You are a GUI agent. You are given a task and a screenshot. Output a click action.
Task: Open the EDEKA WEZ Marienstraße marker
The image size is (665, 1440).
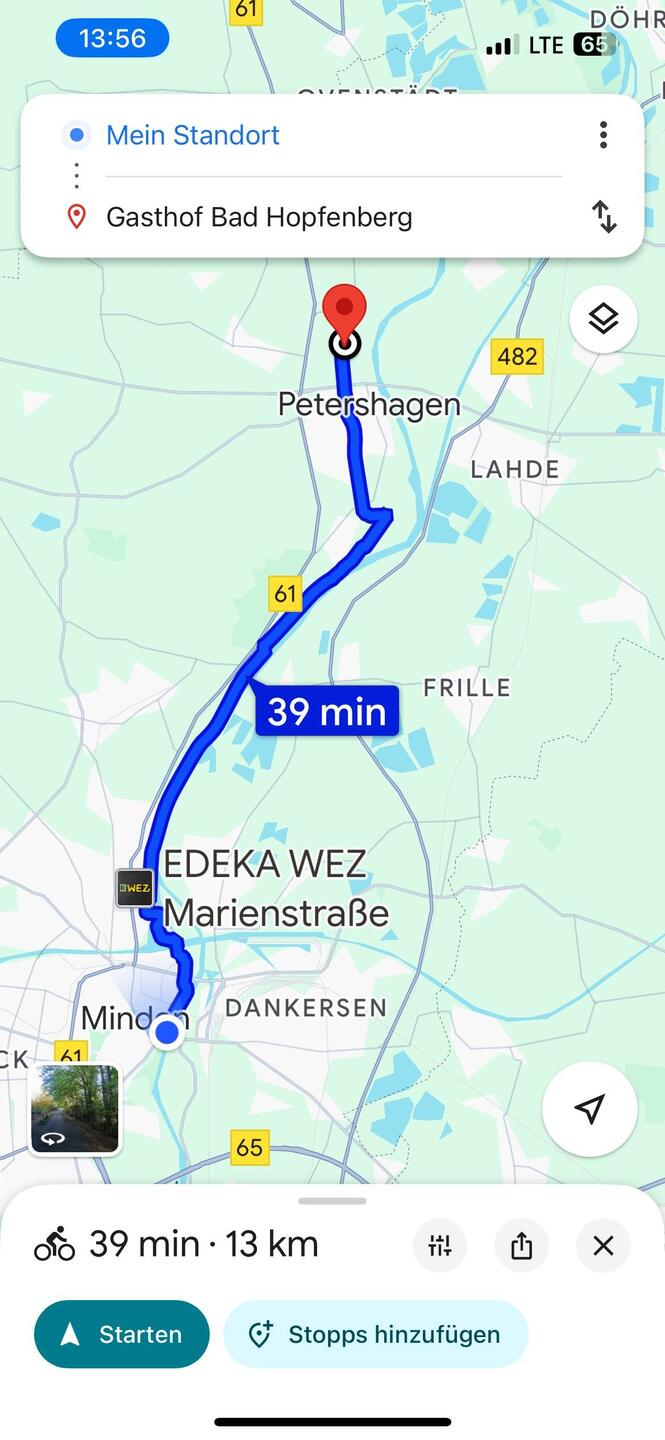pyautogui.click(x=135, y=888)
